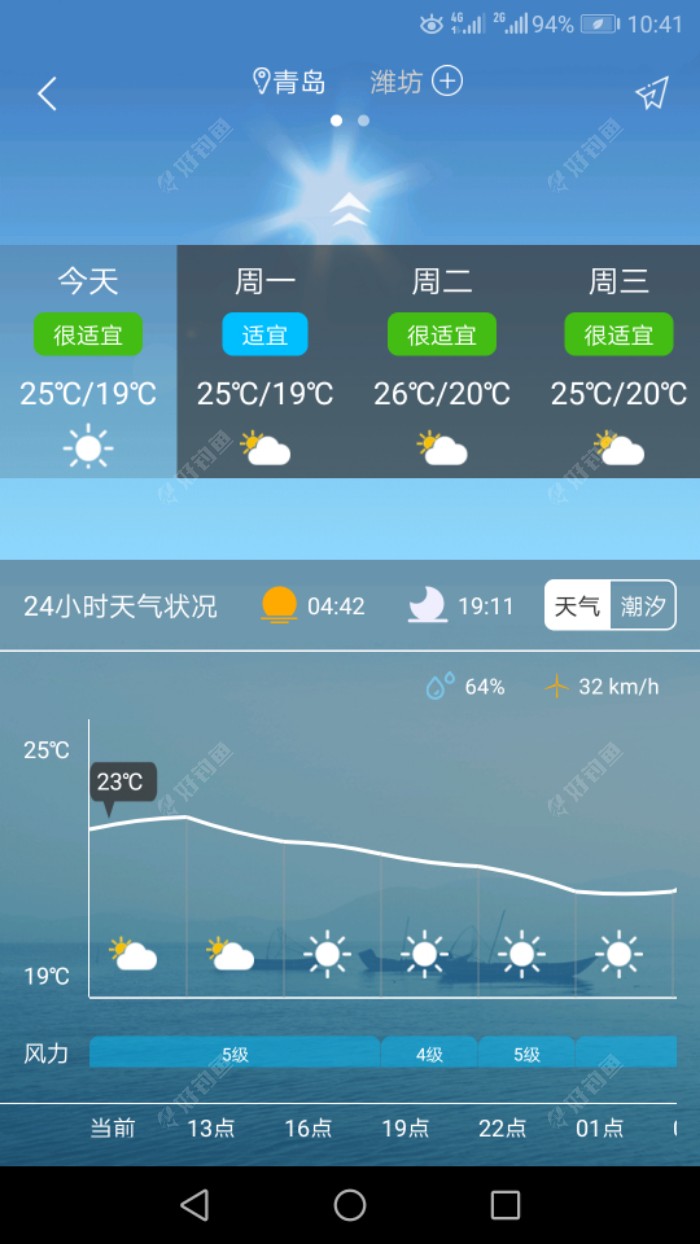
Task: Expand the panel with the double up chevron
Action: [350, 209]
